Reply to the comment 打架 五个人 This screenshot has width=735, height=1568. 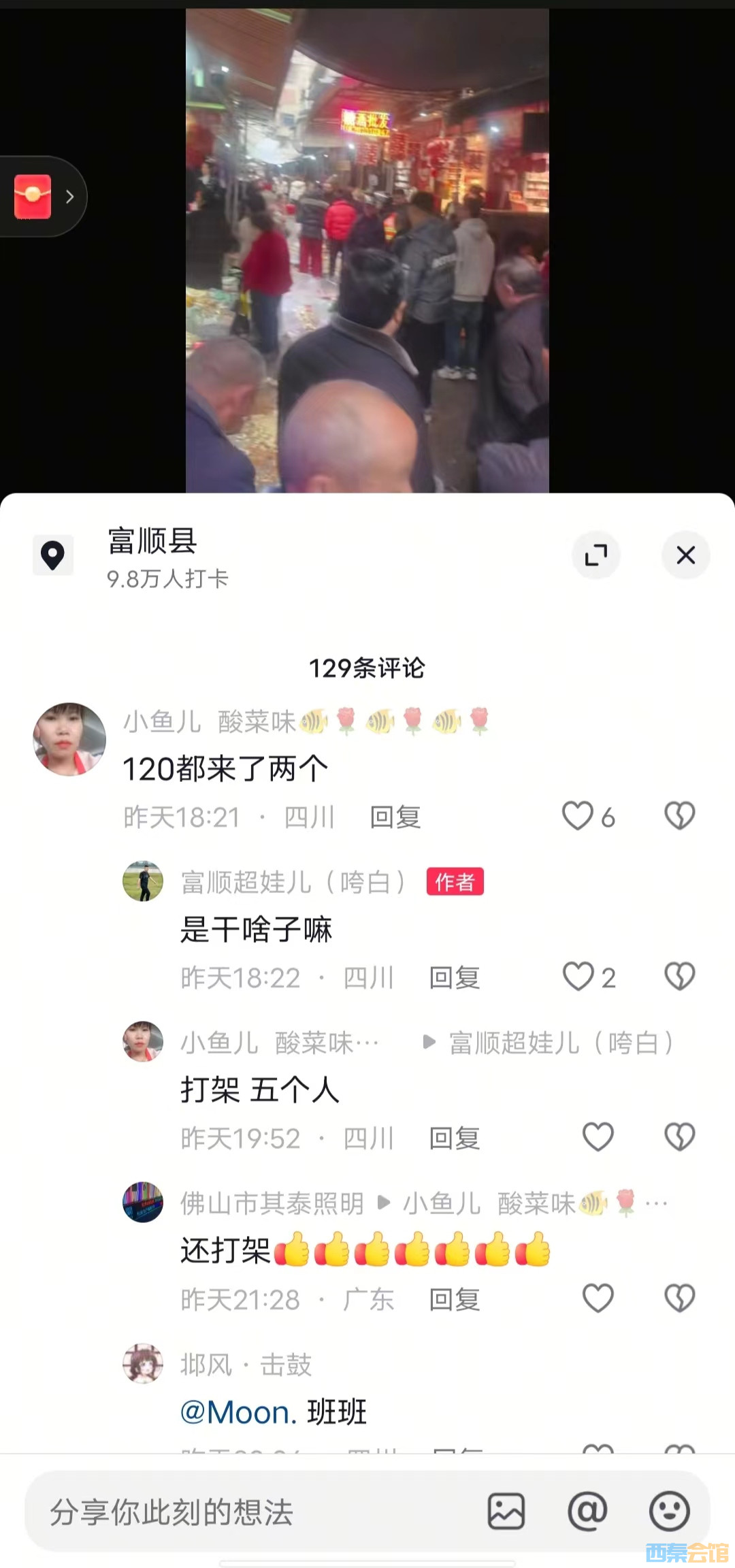coord(455,1139)
